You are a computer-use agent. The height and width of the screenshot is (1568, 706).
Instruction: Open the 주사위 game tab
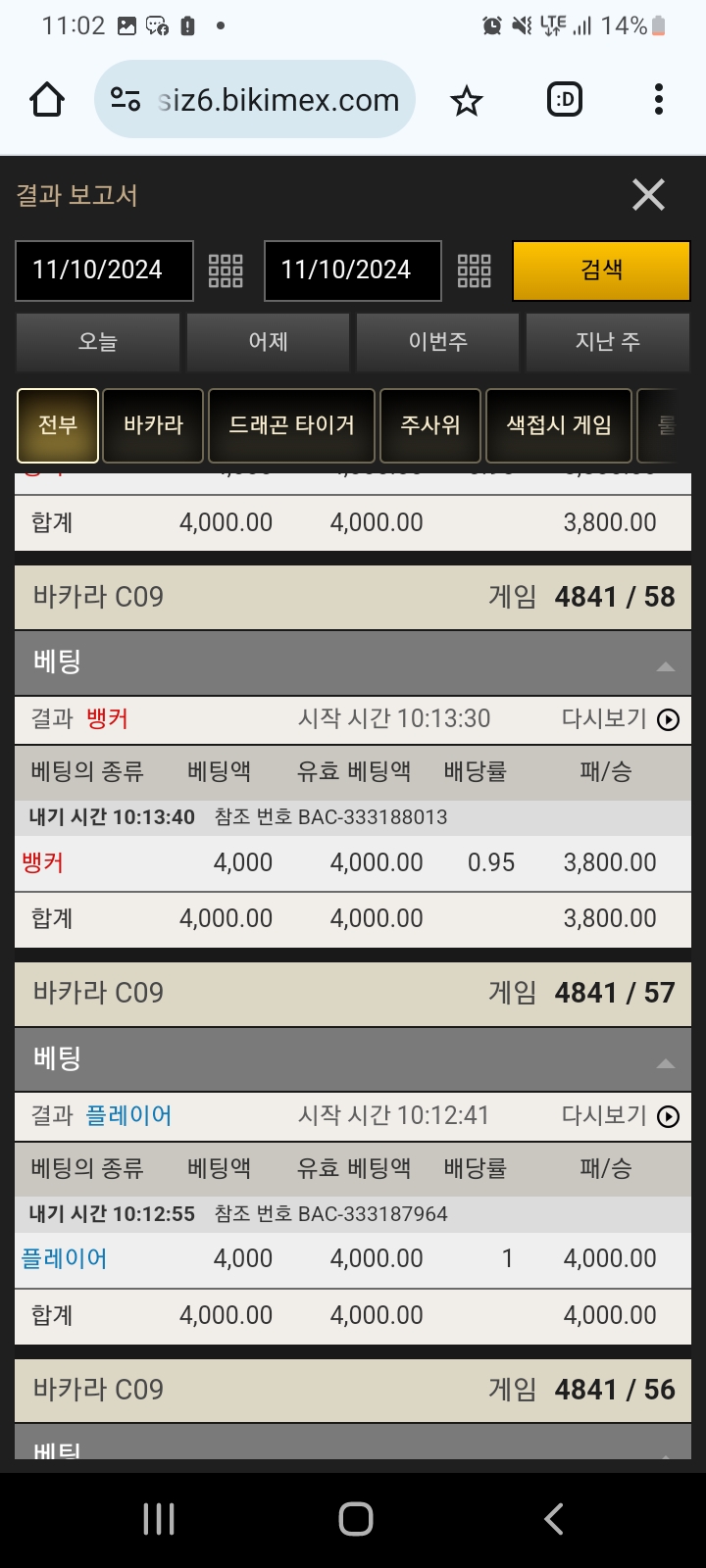tap(430, 425)
